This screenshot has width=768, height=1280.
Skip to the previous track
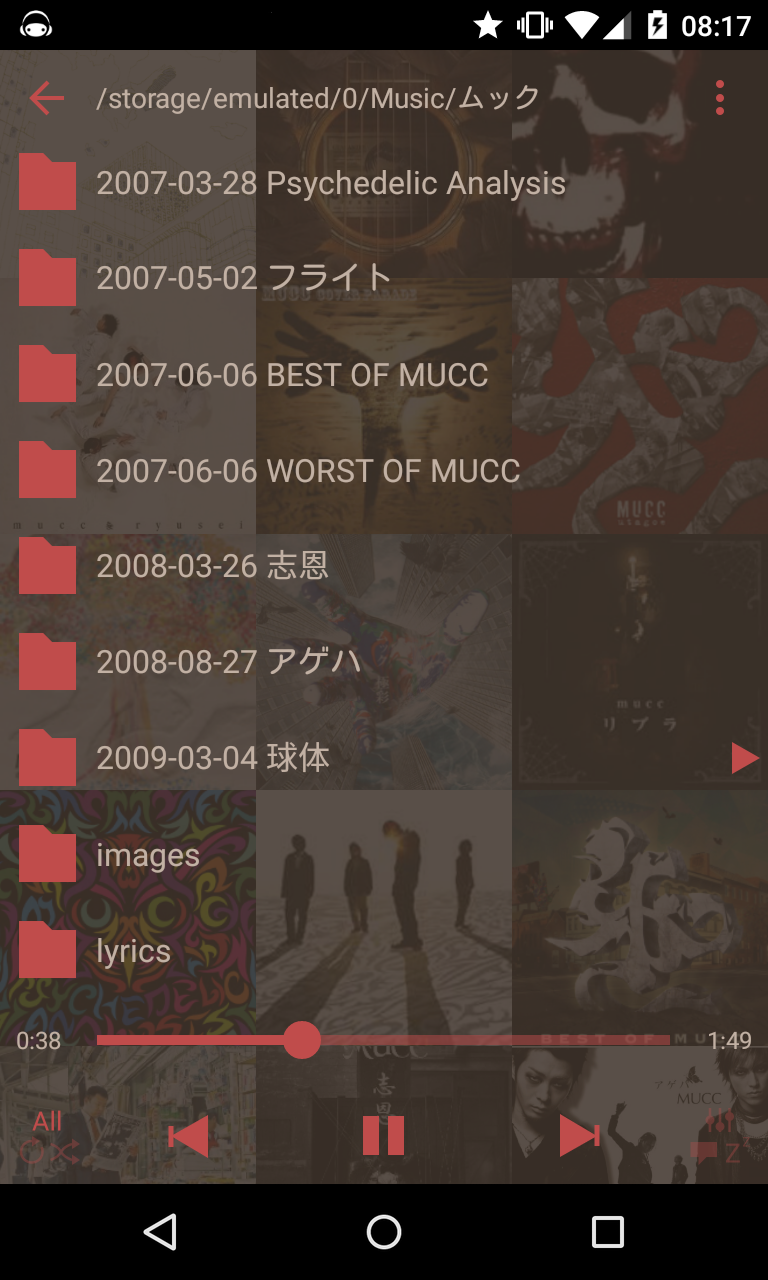(x=188, y=1136)
